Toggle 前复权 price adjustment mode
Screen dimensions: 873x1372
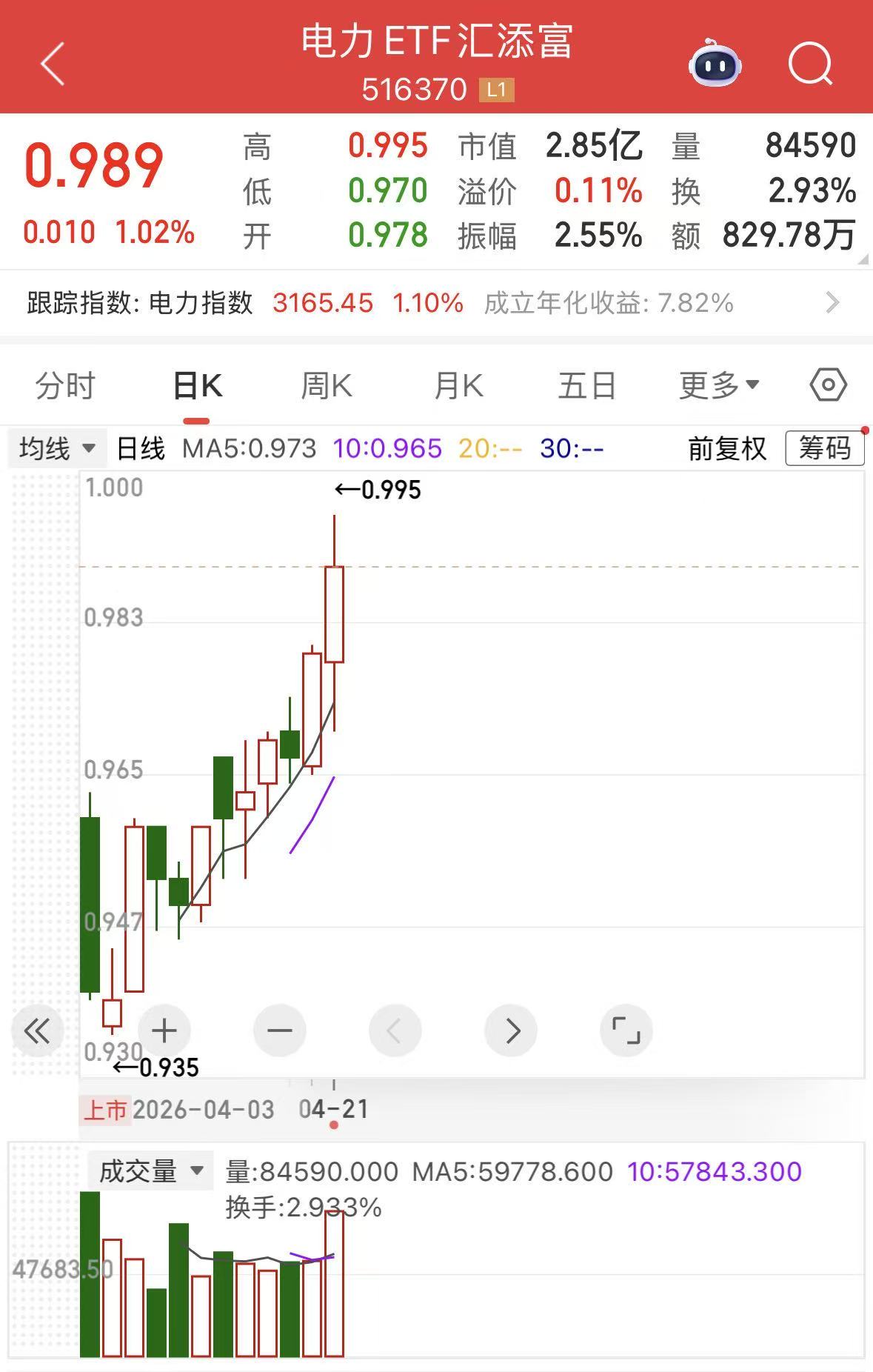click(726, 448)
